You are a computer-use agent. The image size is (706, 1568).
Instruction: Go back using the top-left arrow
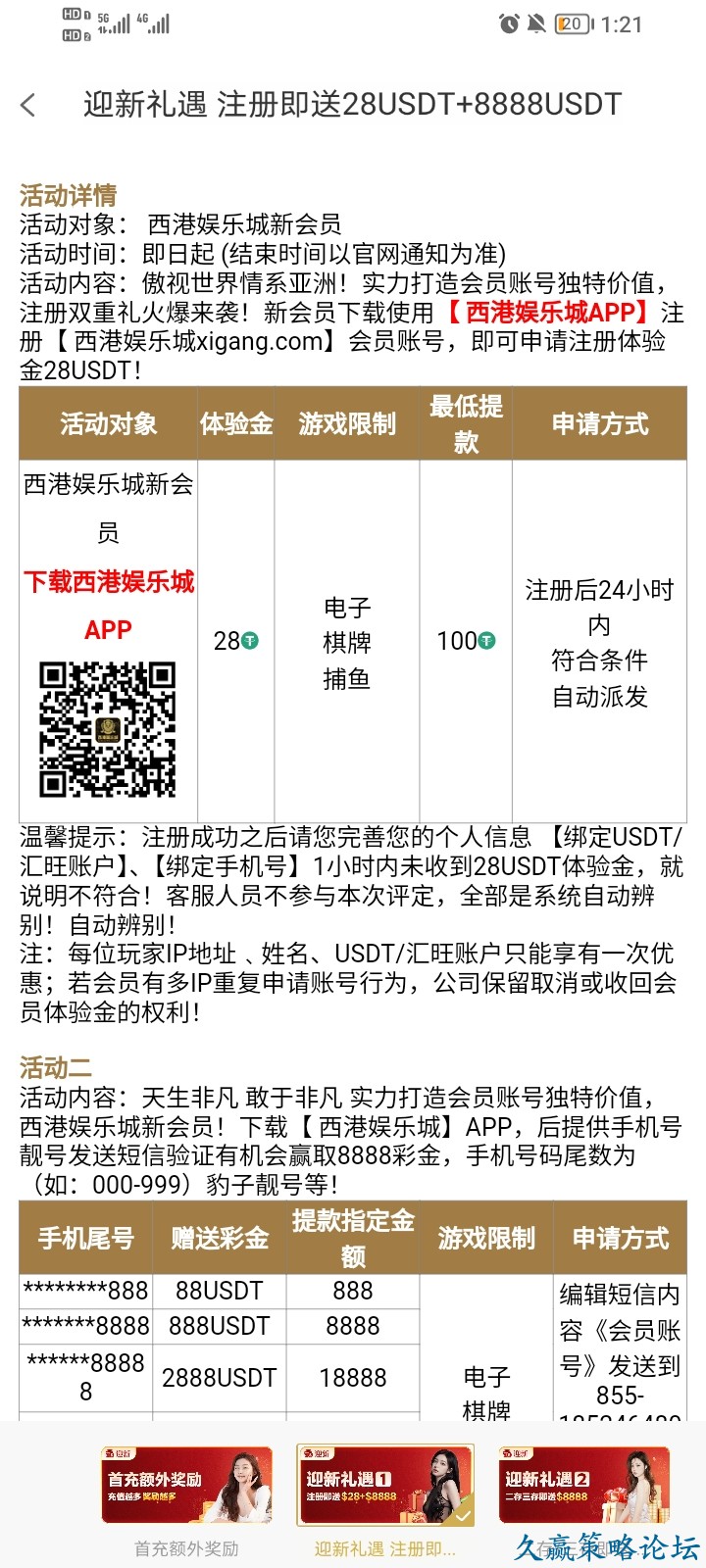point(28,105)
